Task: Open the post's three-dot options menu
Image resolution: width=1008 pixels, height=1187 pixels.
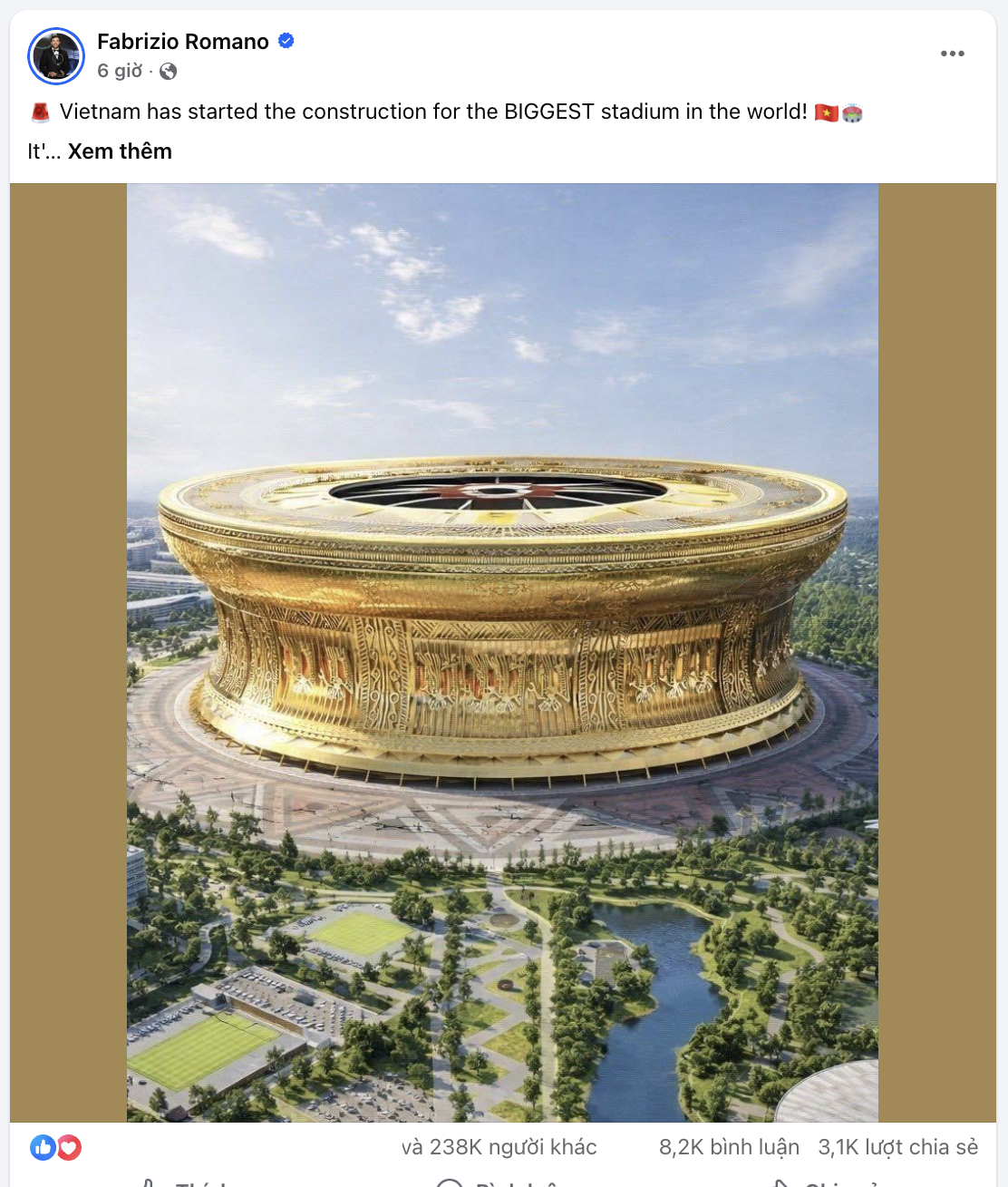Action: (x=952, y=54)
